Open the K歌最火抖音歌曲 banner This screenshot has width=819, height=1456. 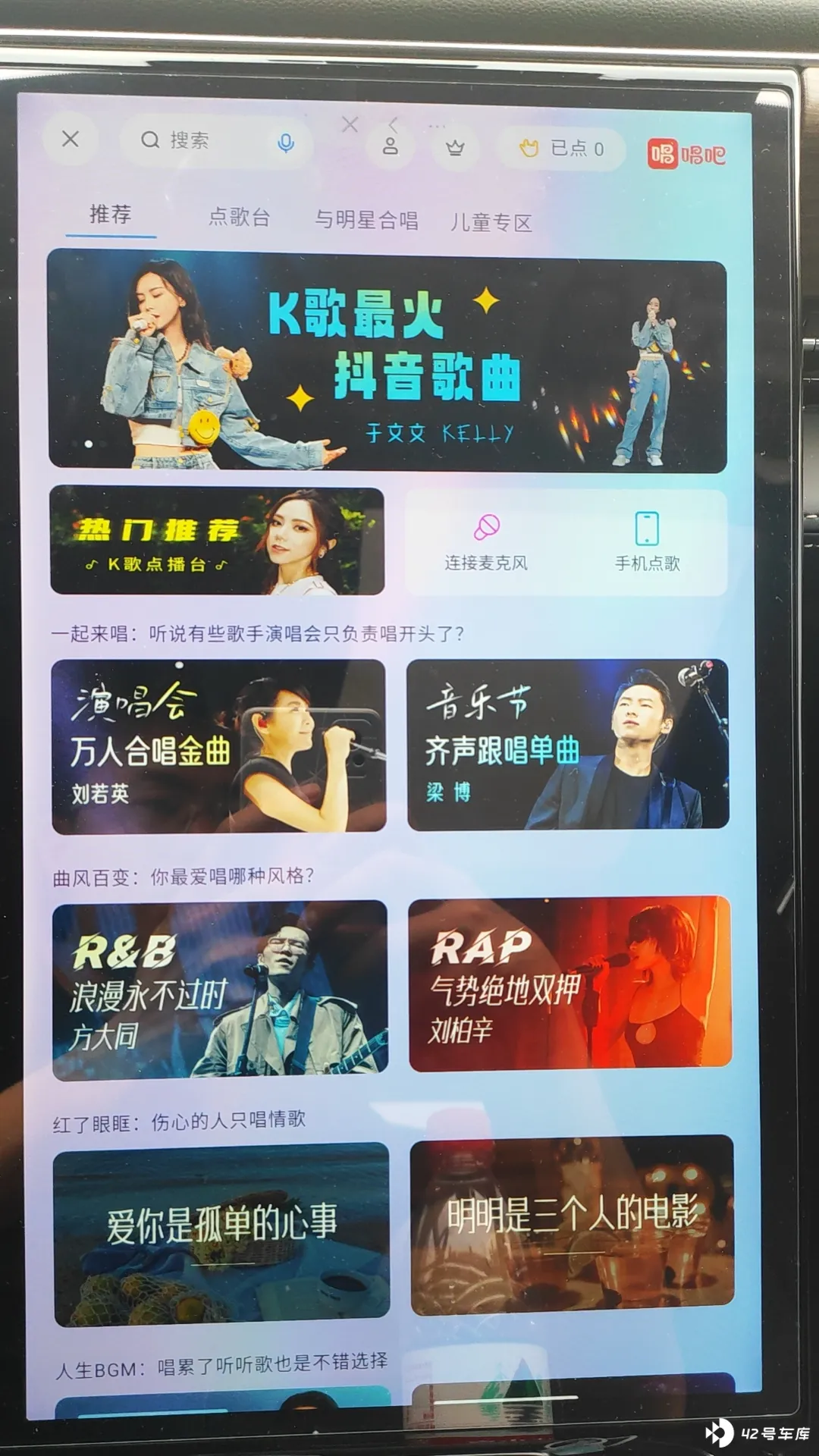(x=387, y=362)
